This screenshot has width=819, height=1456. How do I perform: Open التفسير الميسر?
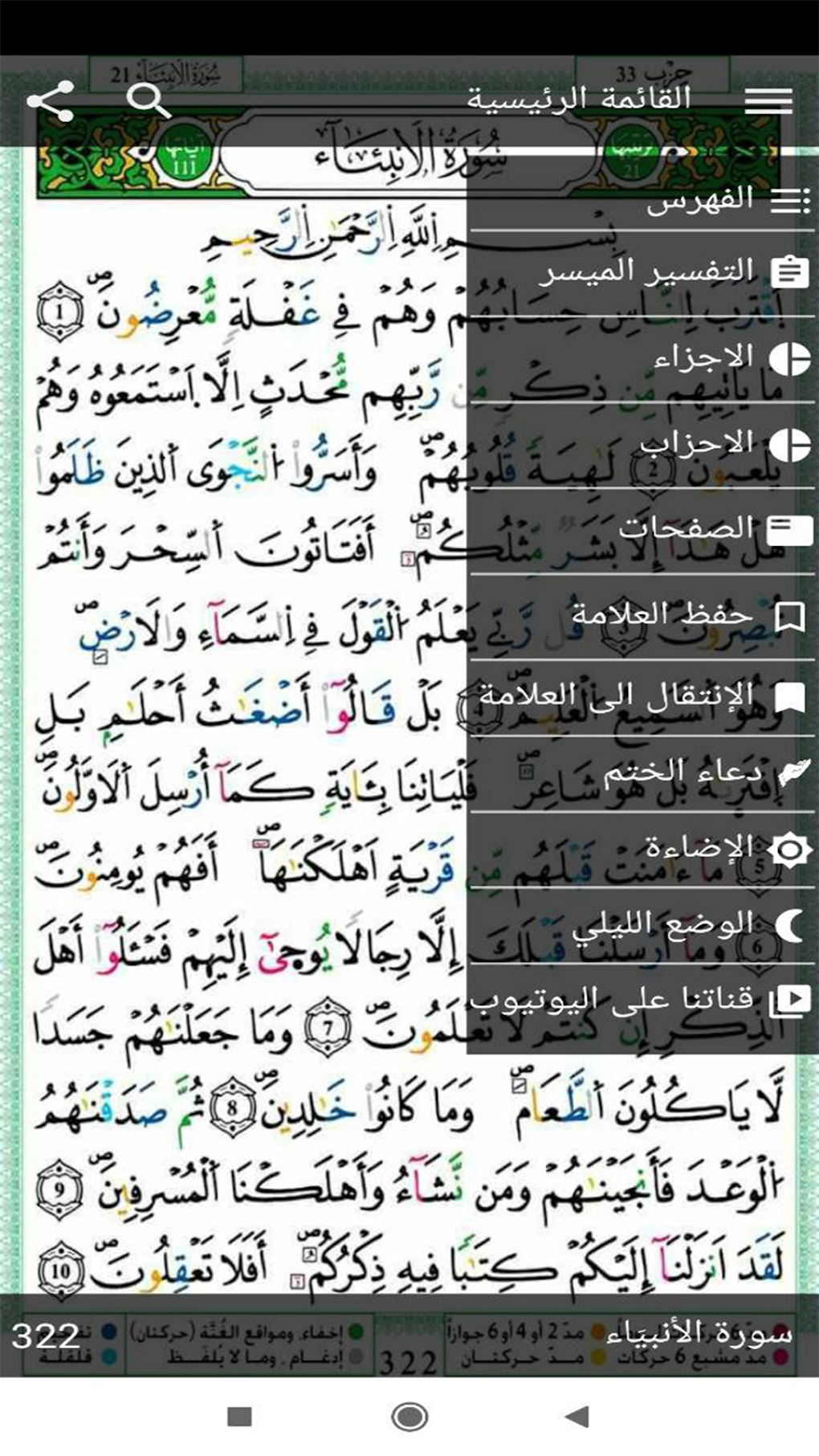(641, 272)
